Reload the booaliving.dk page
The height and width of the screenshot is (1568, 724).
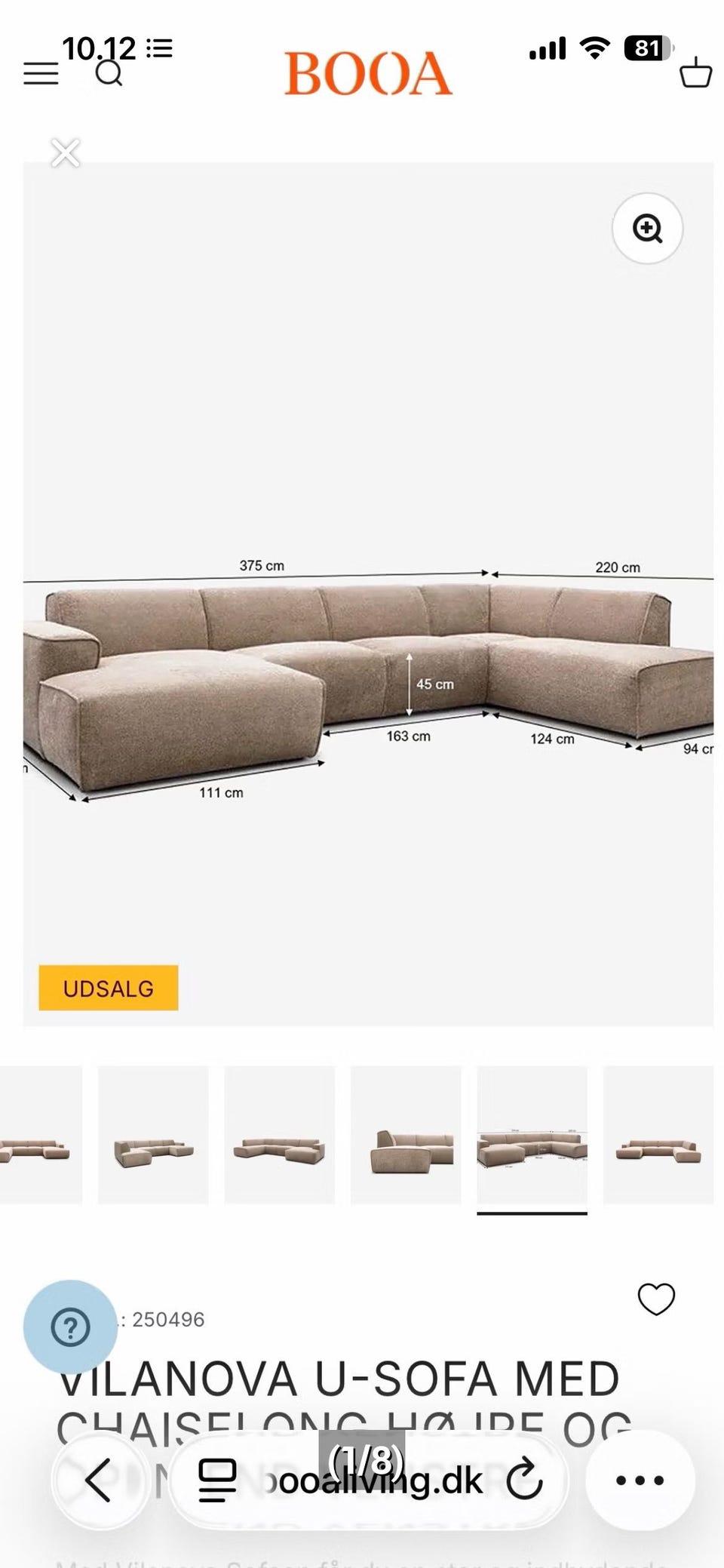(524, 1480)
